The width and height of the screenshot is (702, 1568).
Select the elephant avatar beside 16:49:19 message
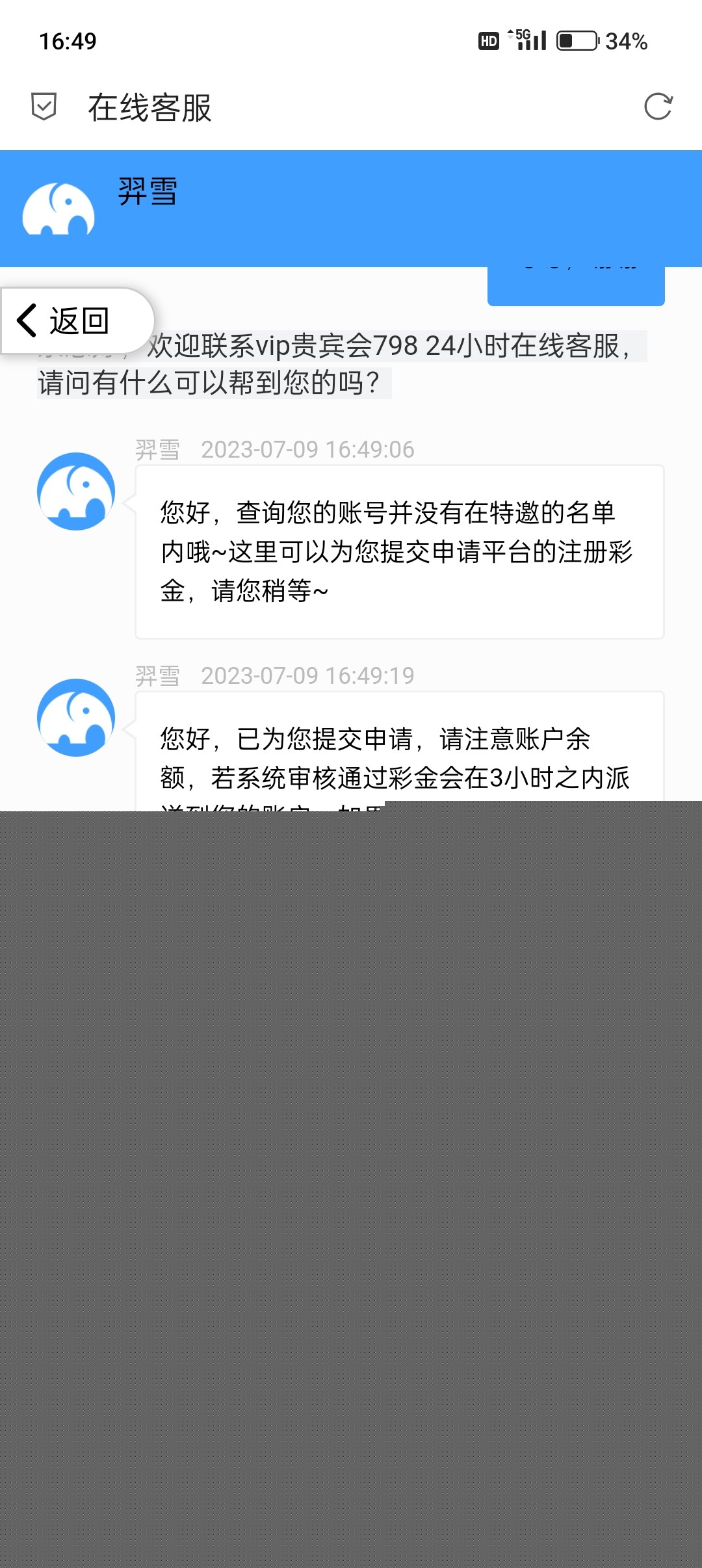[x=76, y=718]
